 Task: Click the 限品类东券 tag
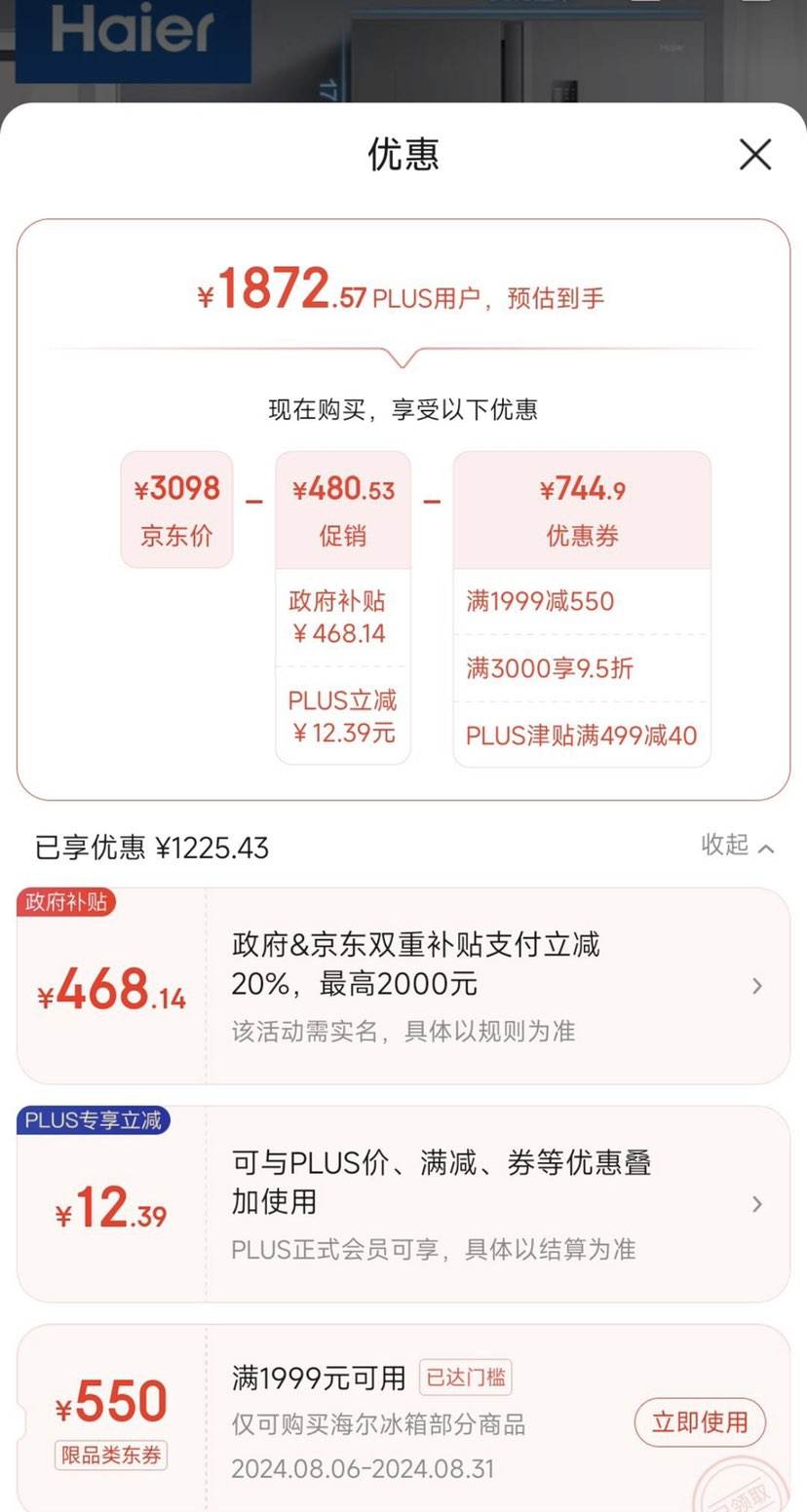110,1455
